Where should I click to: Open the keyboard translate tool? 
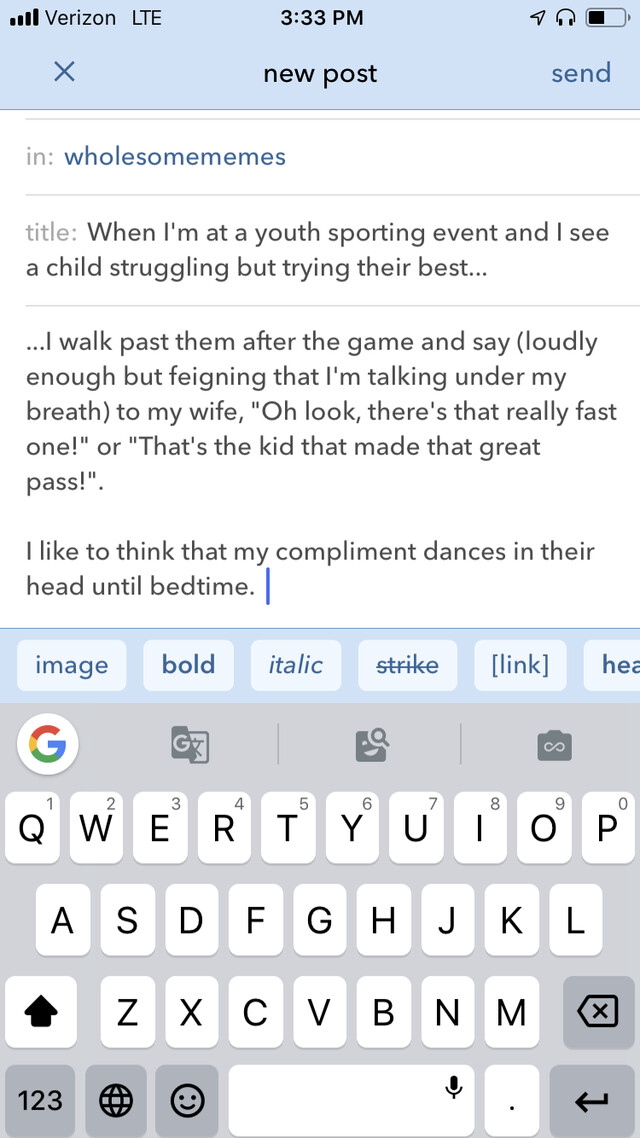(190, 745)
